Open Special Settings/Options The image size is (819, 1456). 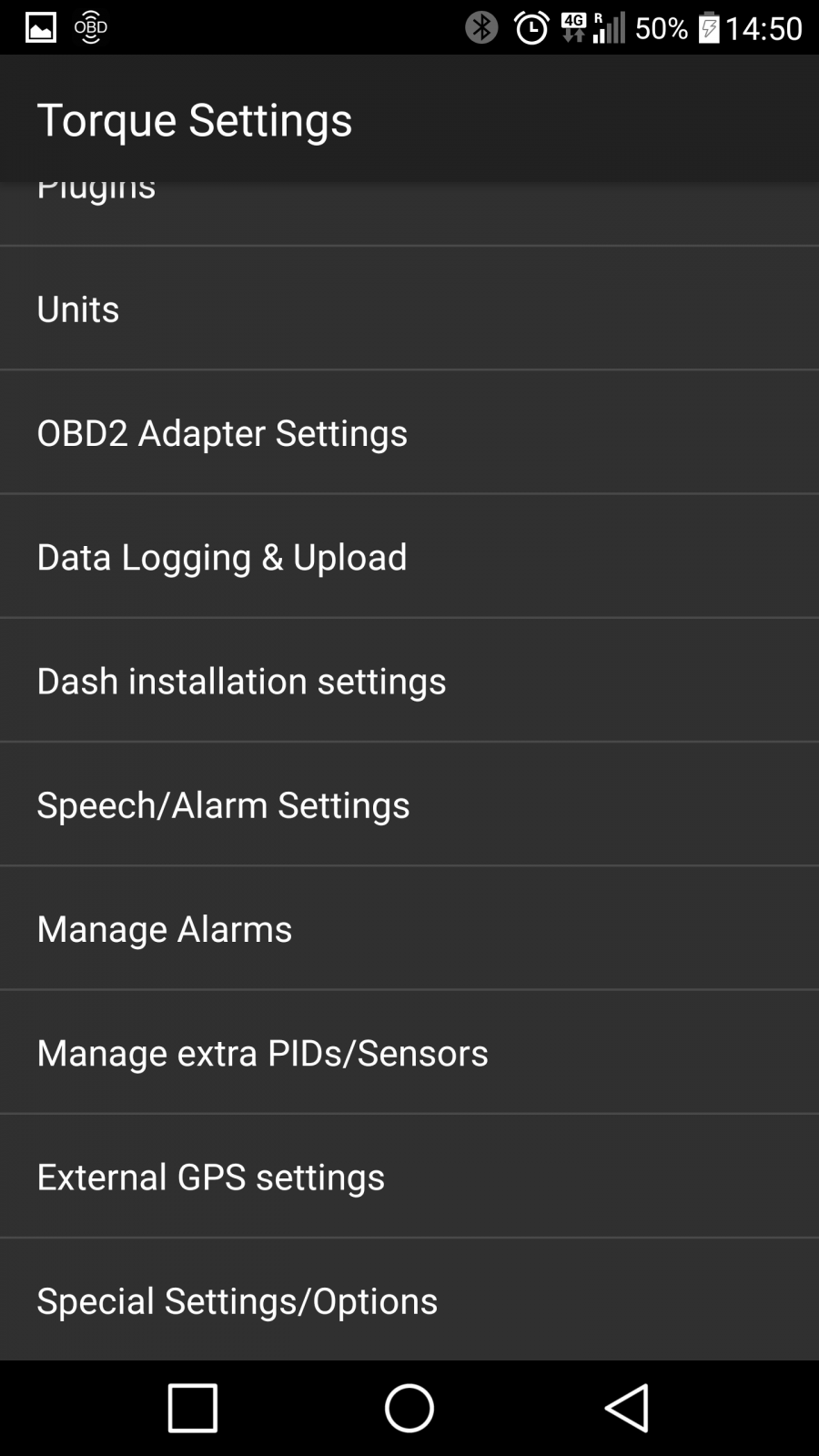coord(409,1299)
